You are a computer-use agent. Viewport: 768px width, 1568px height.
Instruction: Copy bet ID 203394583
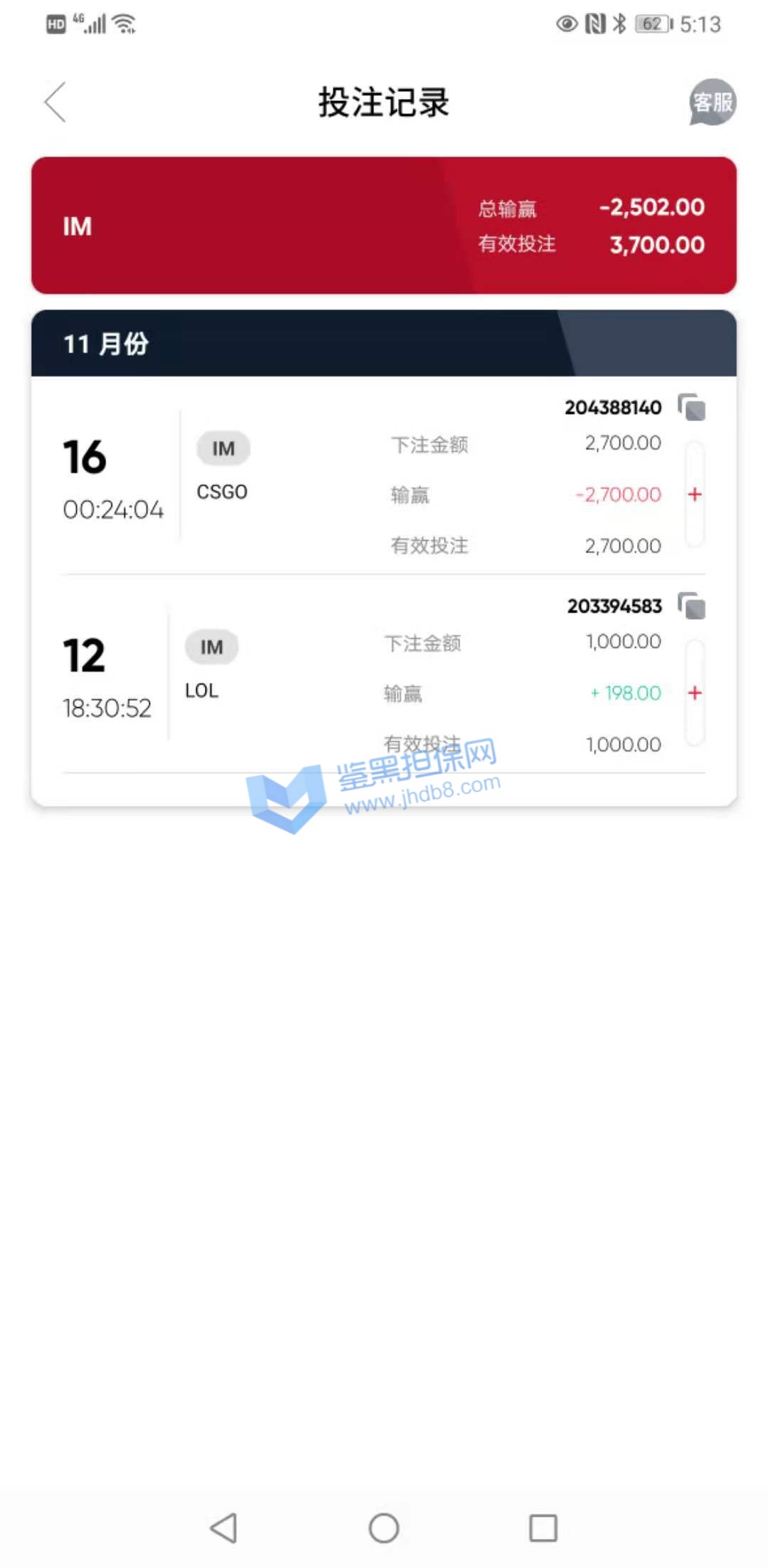click(691, 606)
